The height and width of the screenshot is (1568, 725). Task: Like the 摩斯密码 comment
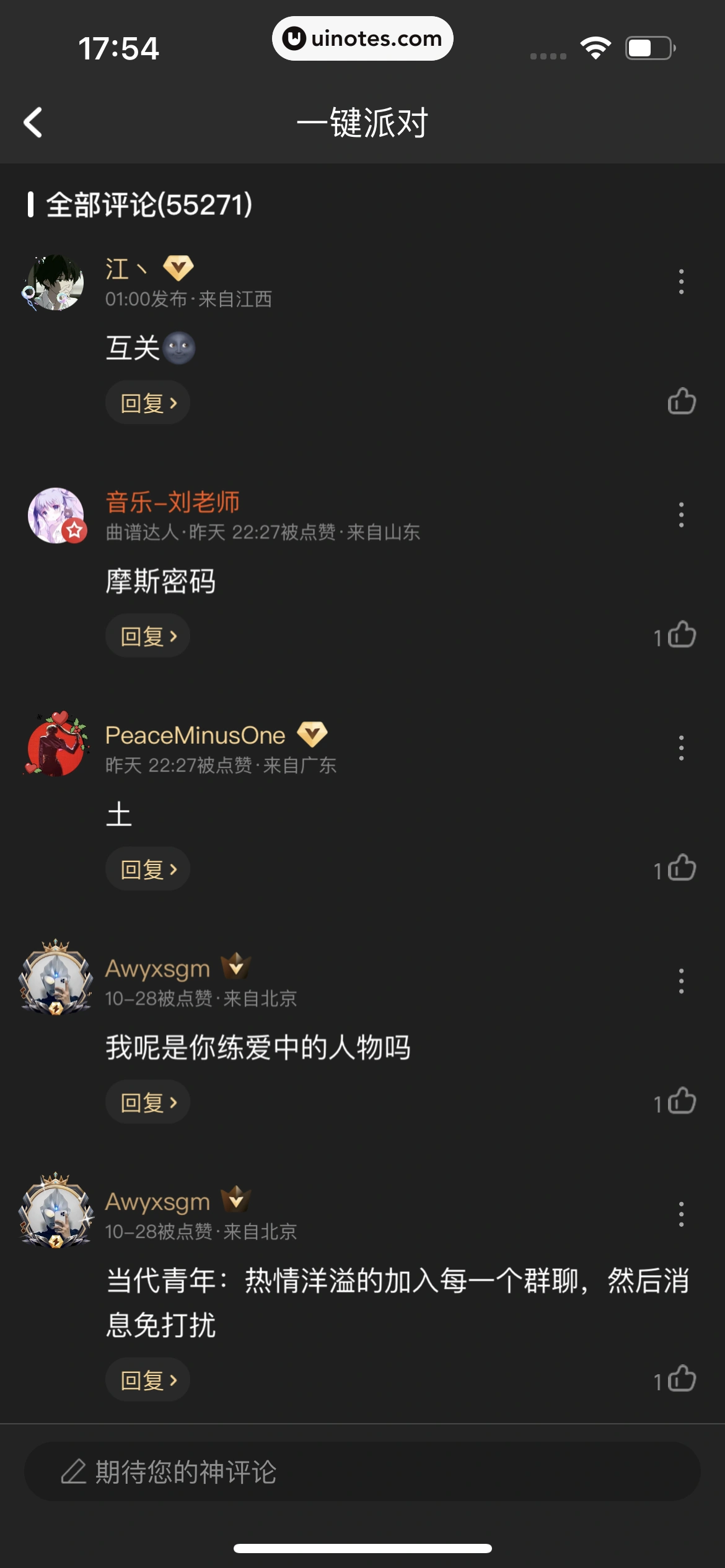pyautogui.click(x=682, y=635)
